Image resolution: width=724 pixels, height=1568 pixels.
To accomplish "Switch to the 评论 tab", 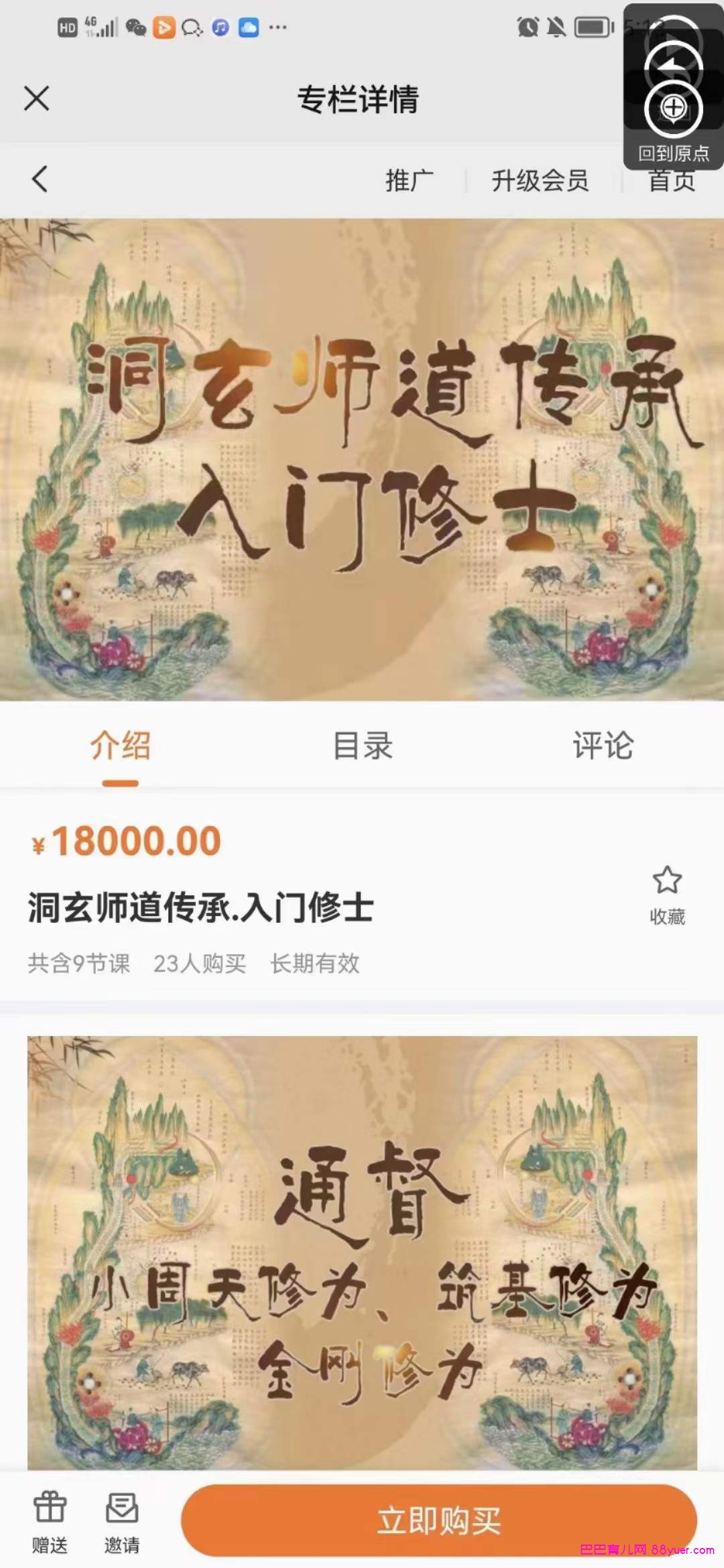I will point(603,746).
